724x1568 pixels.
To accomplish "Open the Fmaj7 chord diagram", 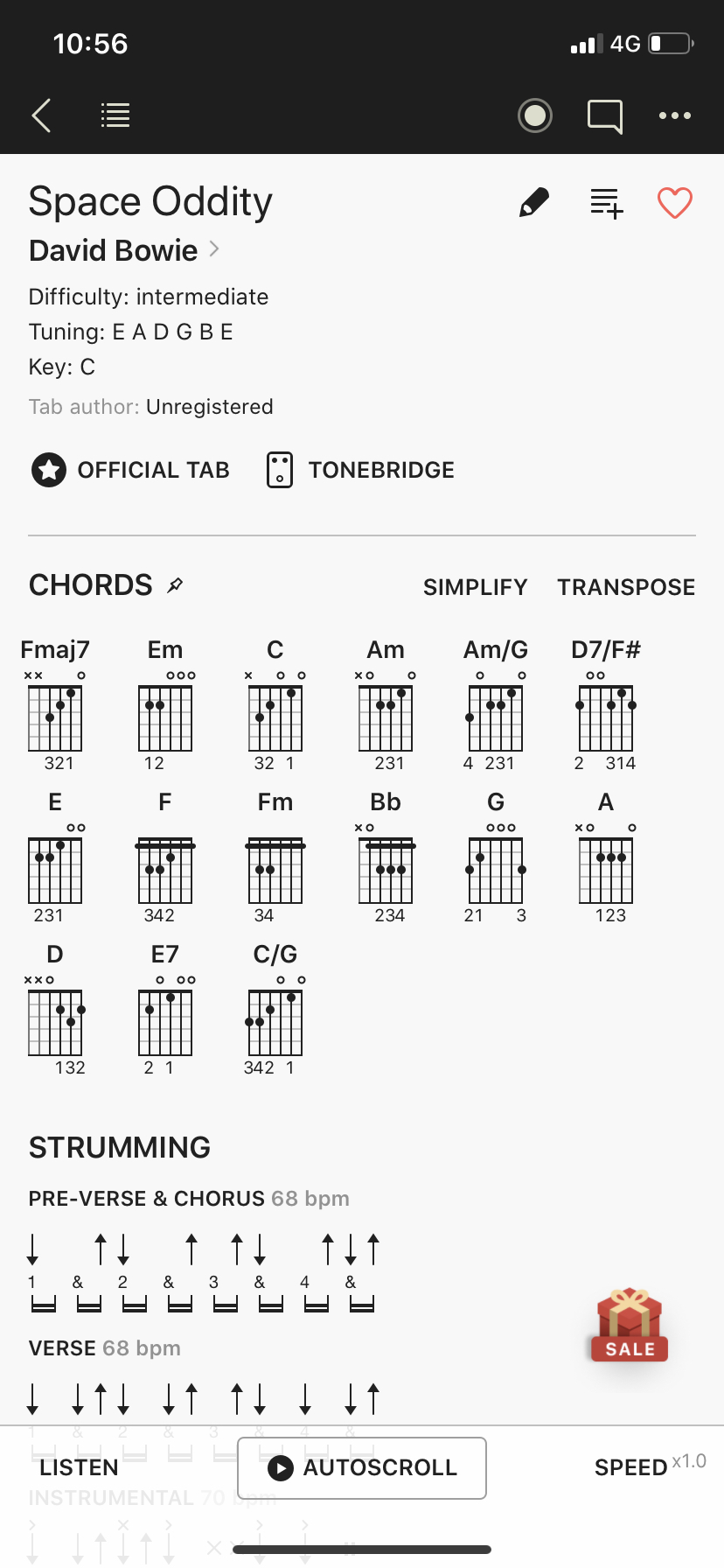I will coord(55,704).
